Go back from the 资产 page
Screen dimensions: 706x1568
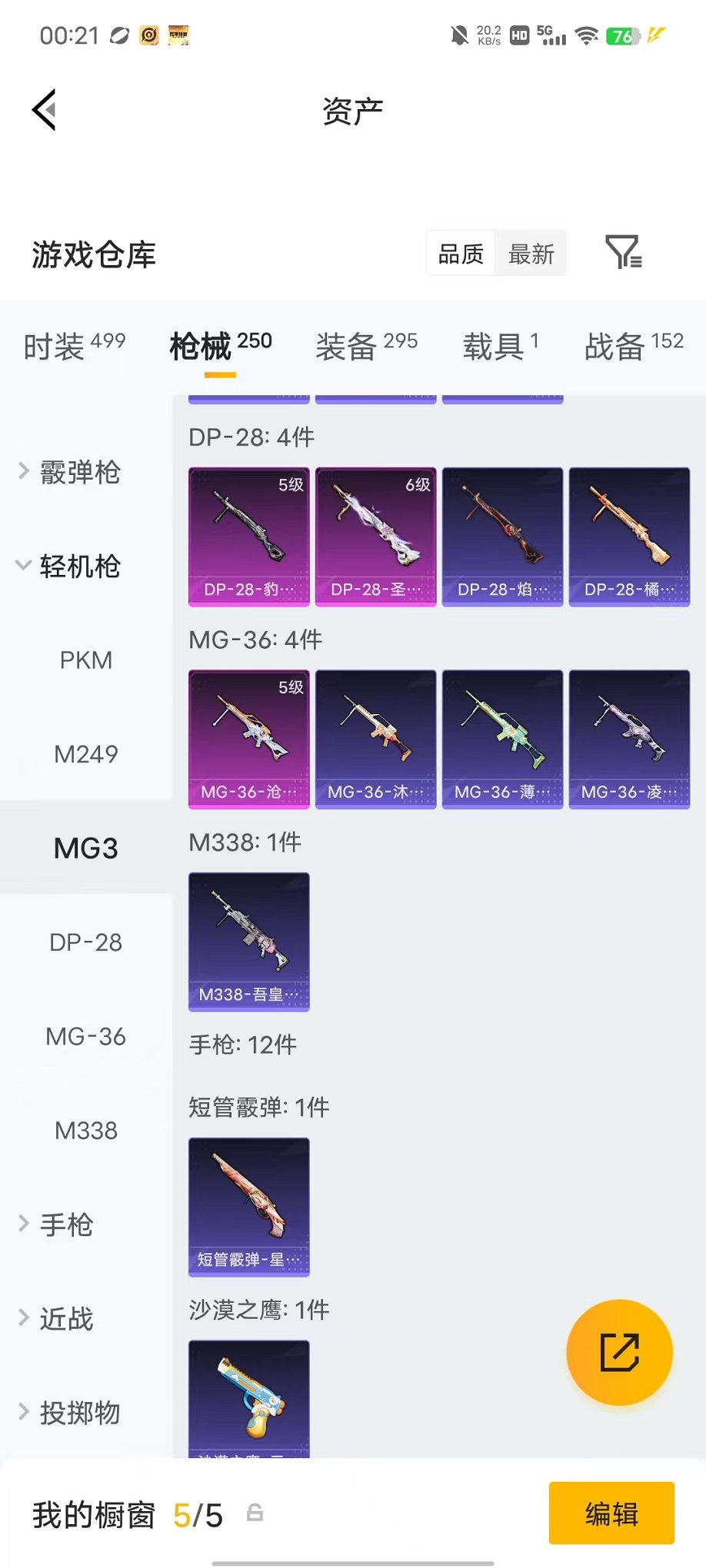(x=45, y=110)
